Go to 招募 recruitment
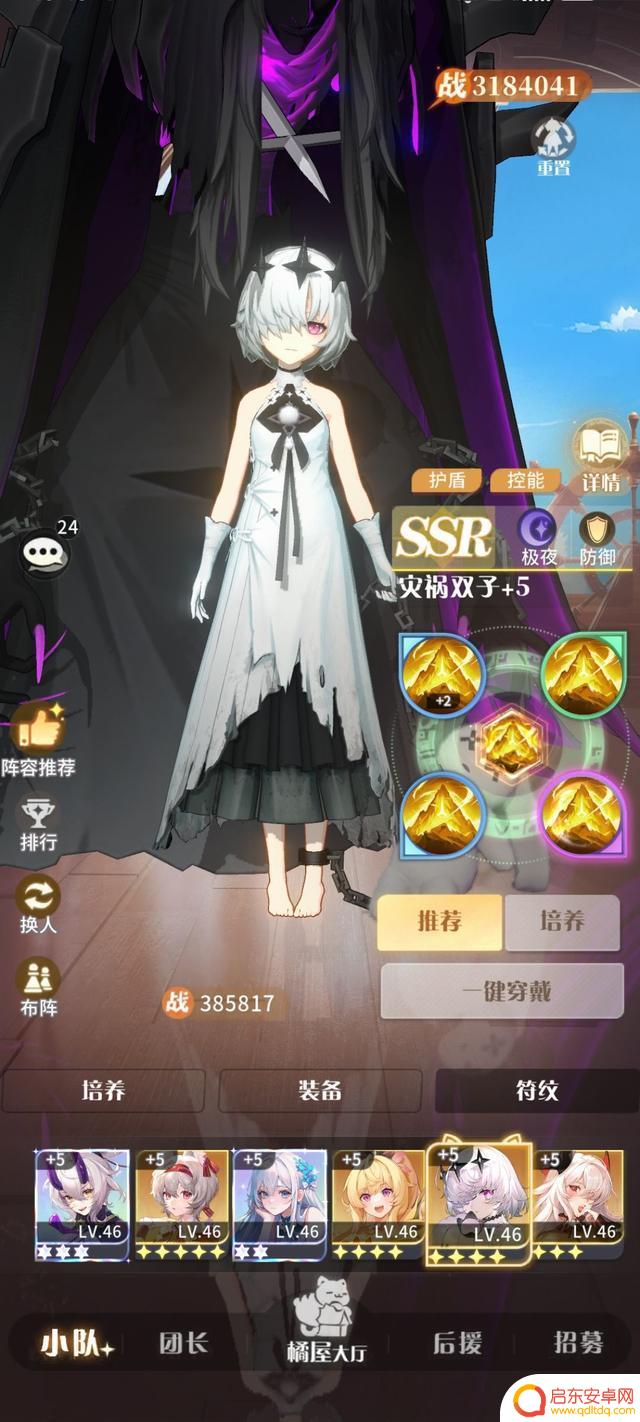 coord(579,1342)
